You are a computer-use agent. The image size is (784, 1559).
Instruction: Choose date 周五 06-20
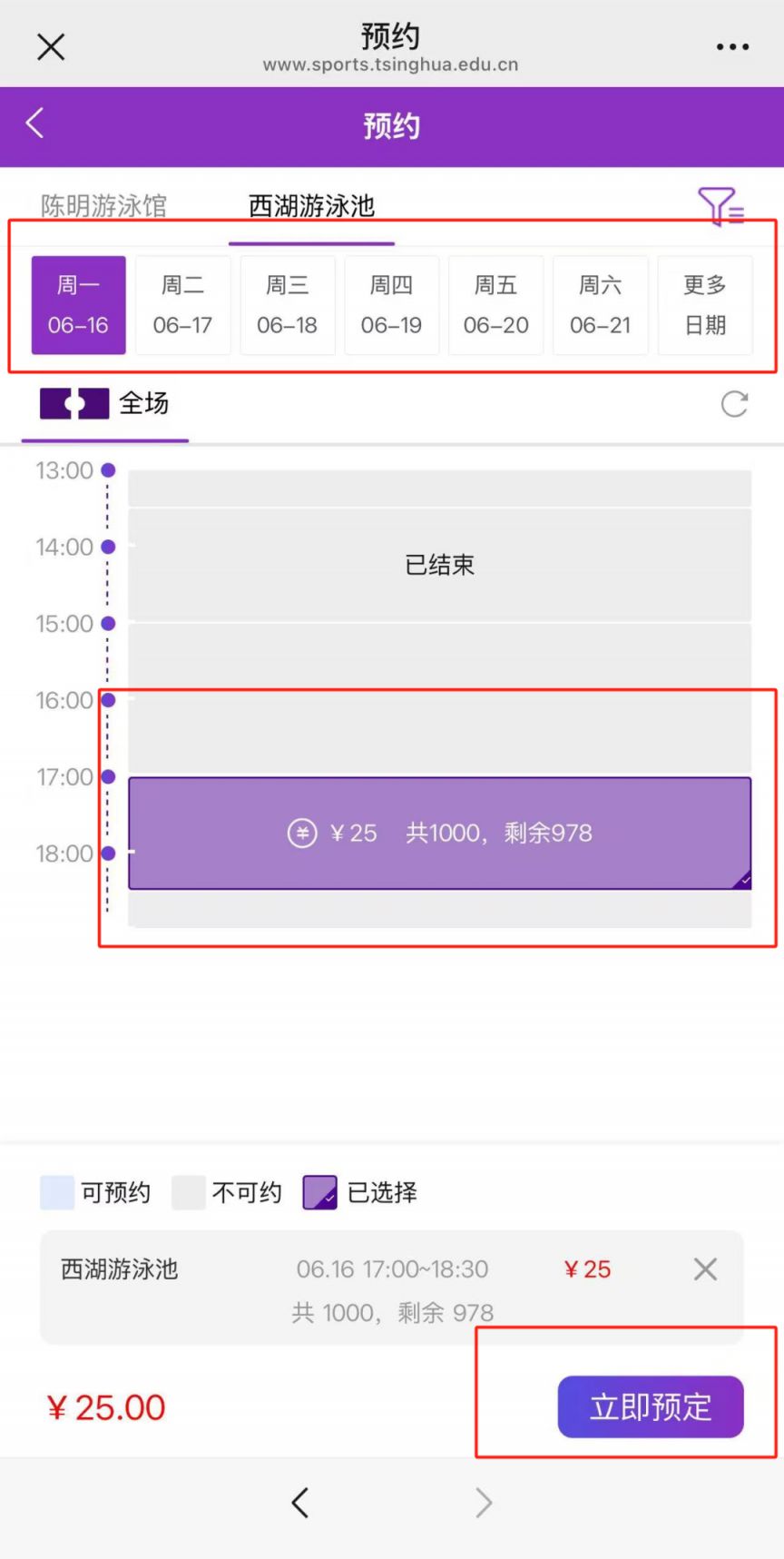tap(495, 305)
